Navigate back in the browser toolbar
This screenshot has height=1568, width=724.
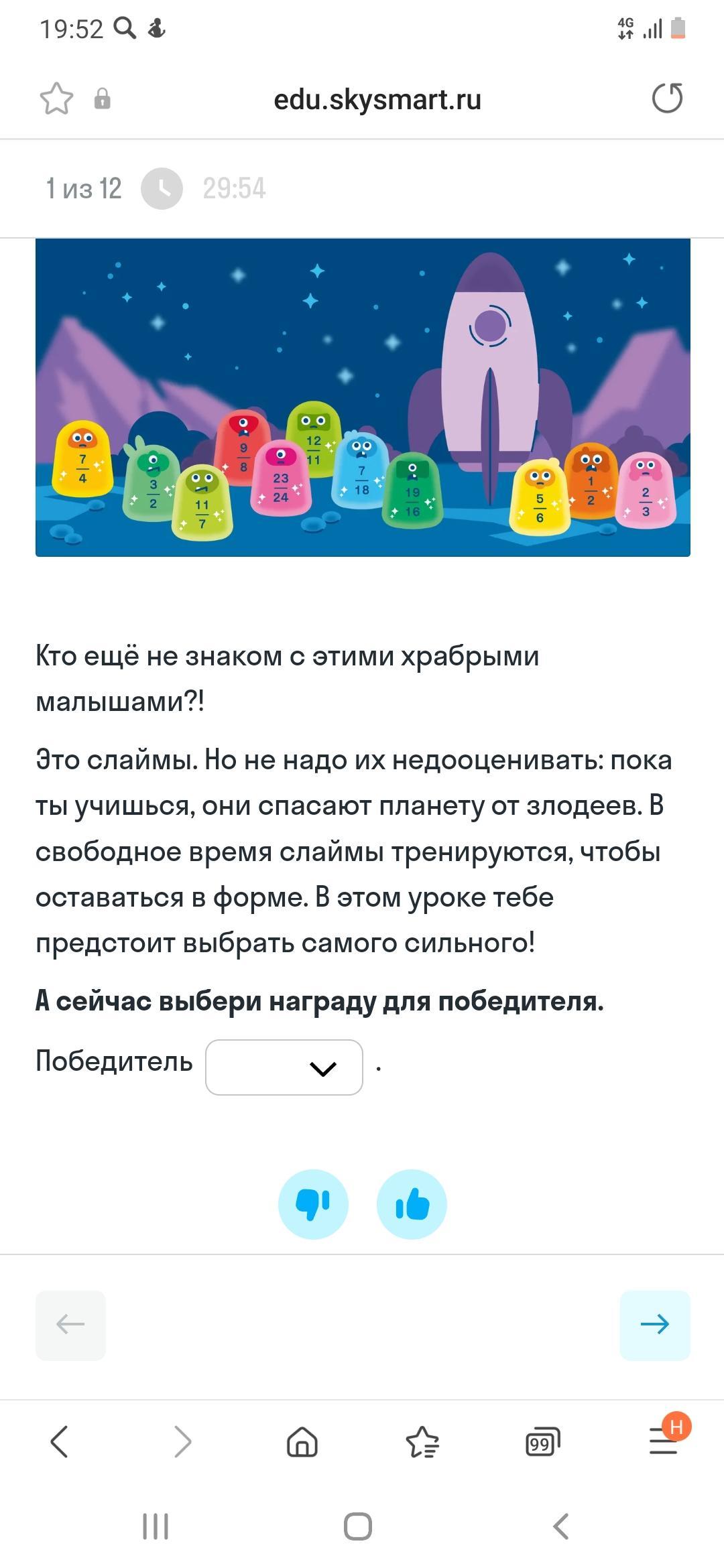[x=59, y=1441]
